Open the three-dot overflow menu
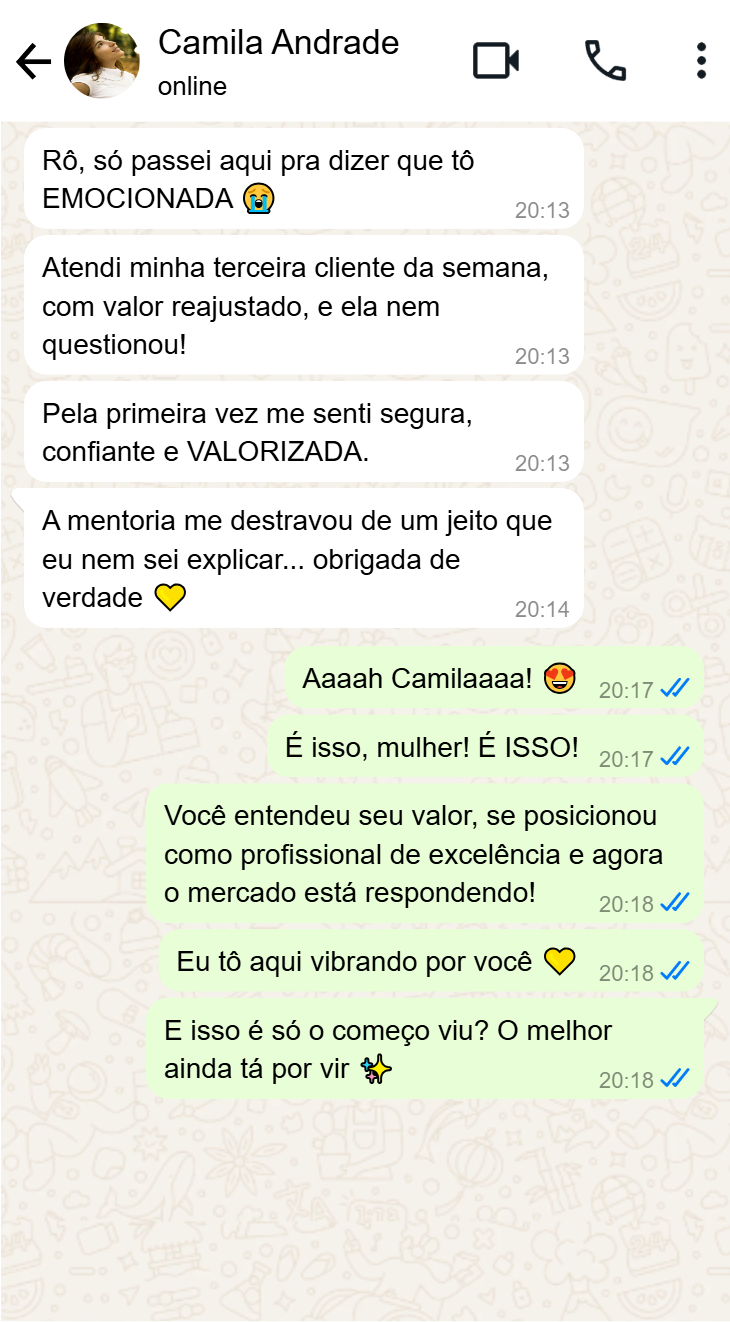Screen dimensions: 730x1322 (x=702, y=61)
